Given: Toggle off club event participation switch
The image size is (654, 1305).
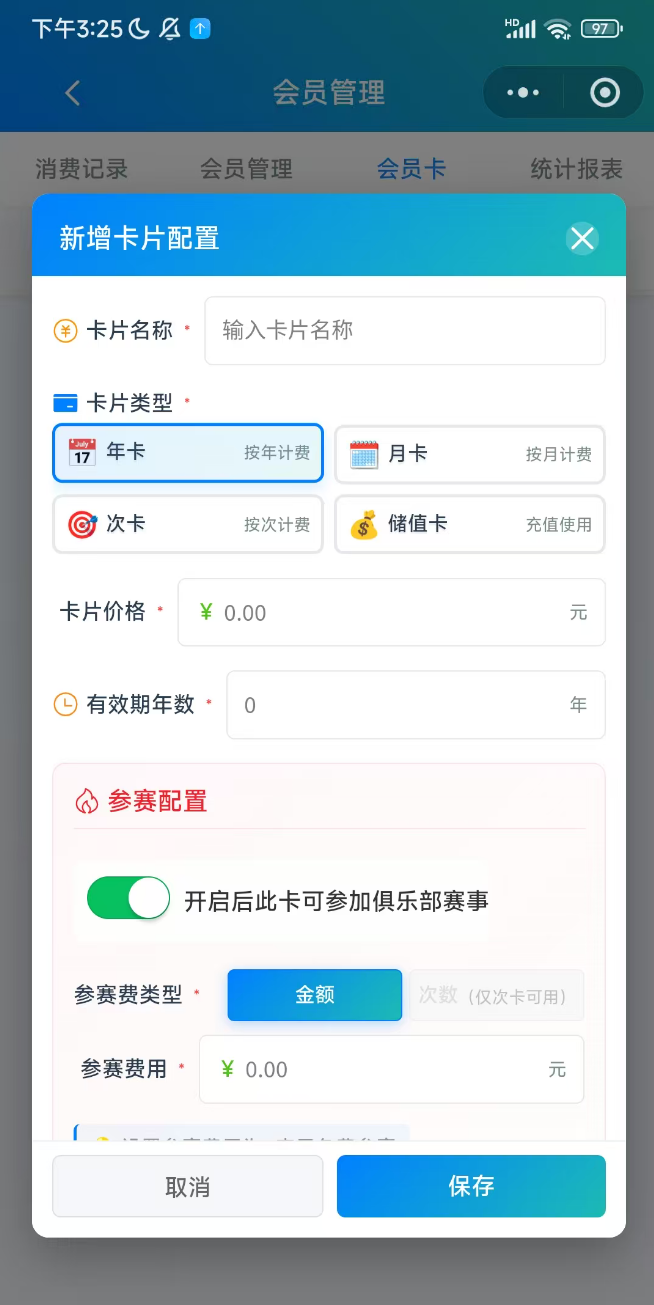Looking at the screenshot, I should point(129,898).
